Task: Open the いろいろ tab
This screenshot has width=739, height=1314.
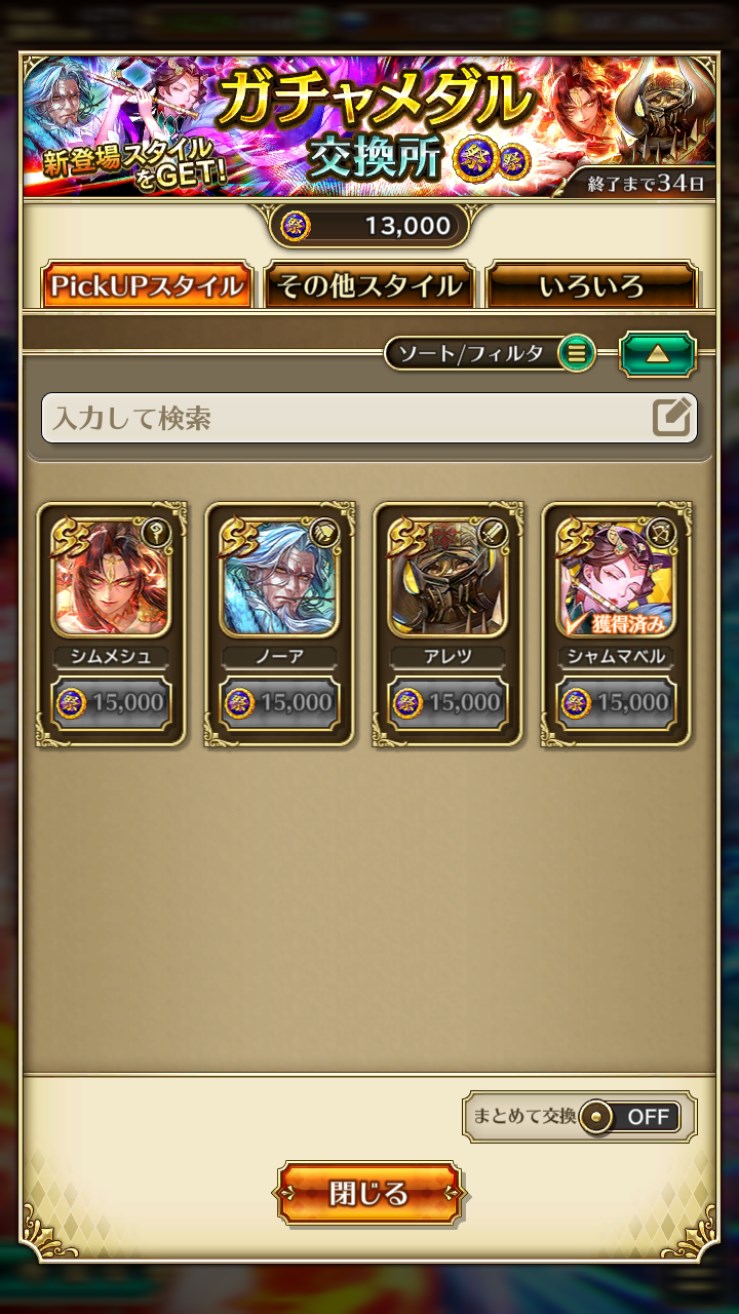Action: tap(591, 286)
